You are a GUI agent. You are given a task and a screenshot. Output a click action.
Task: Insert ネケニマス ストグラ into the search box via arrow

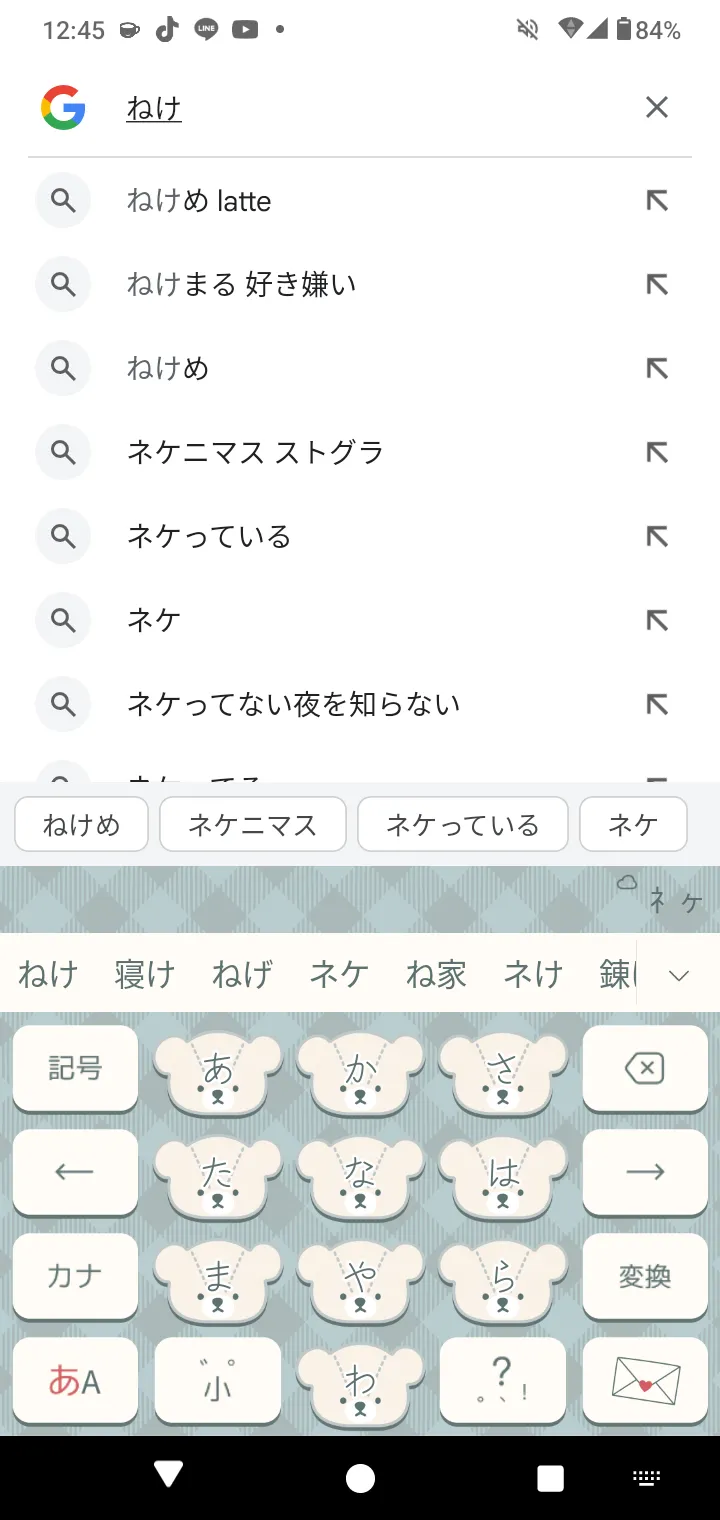[656, 453]
